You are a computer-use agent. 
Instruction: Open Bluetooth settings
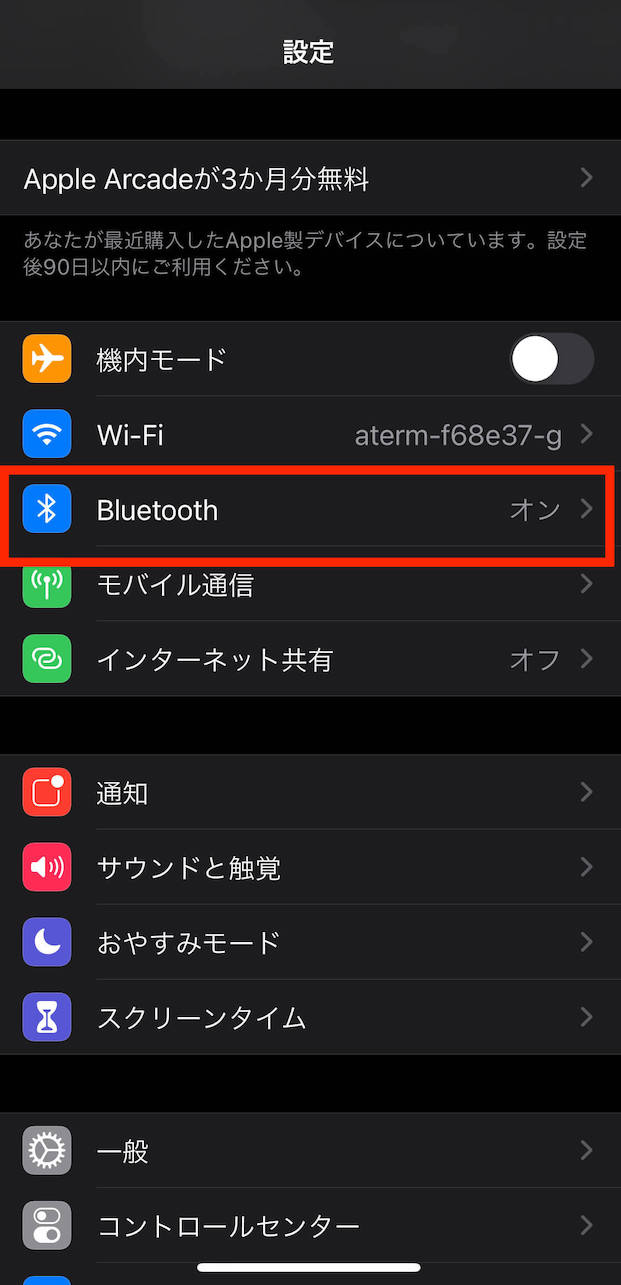point(310,510)
